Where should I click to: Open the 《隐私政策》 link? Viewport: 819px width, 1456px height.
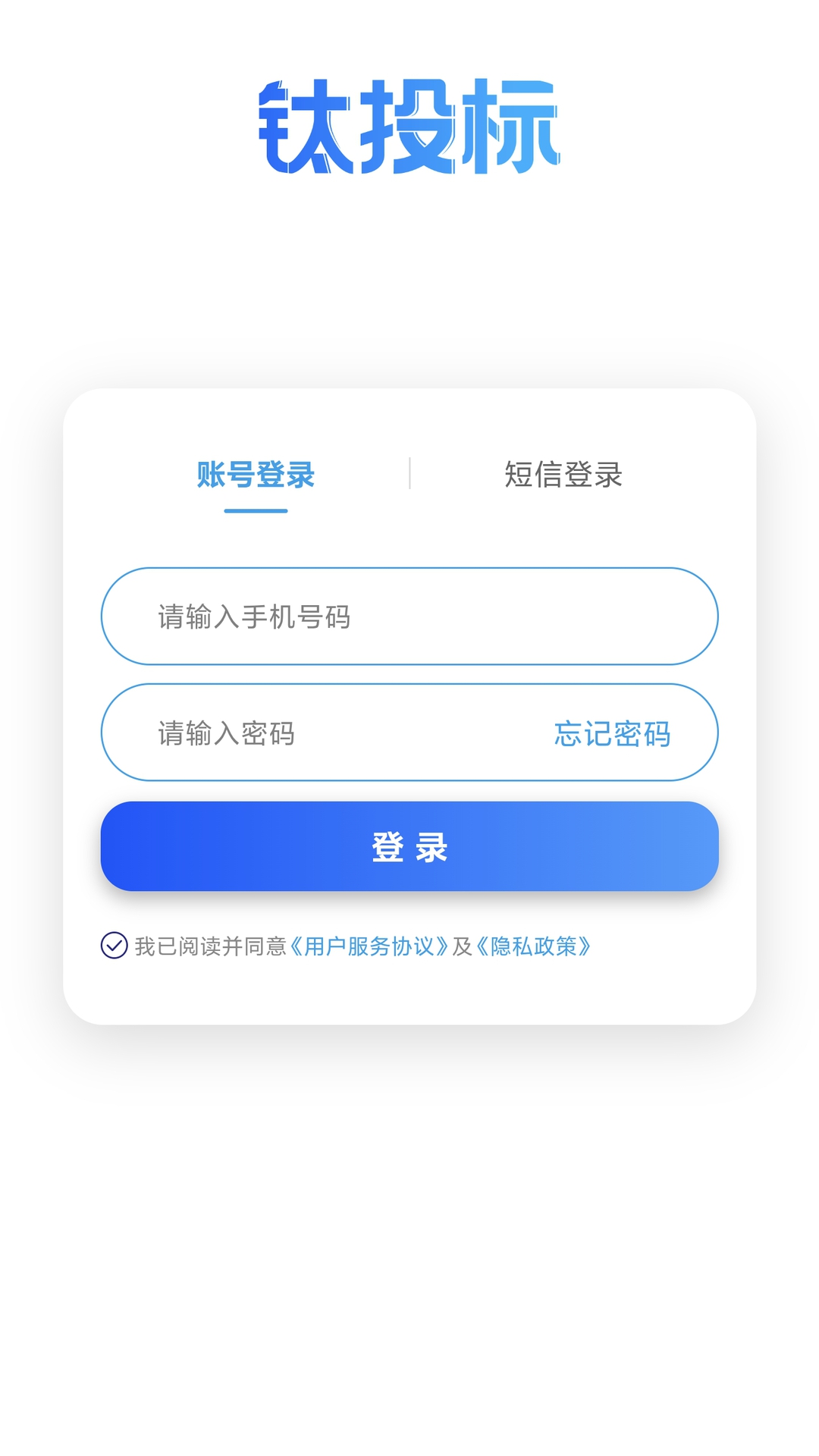point(534,946)
